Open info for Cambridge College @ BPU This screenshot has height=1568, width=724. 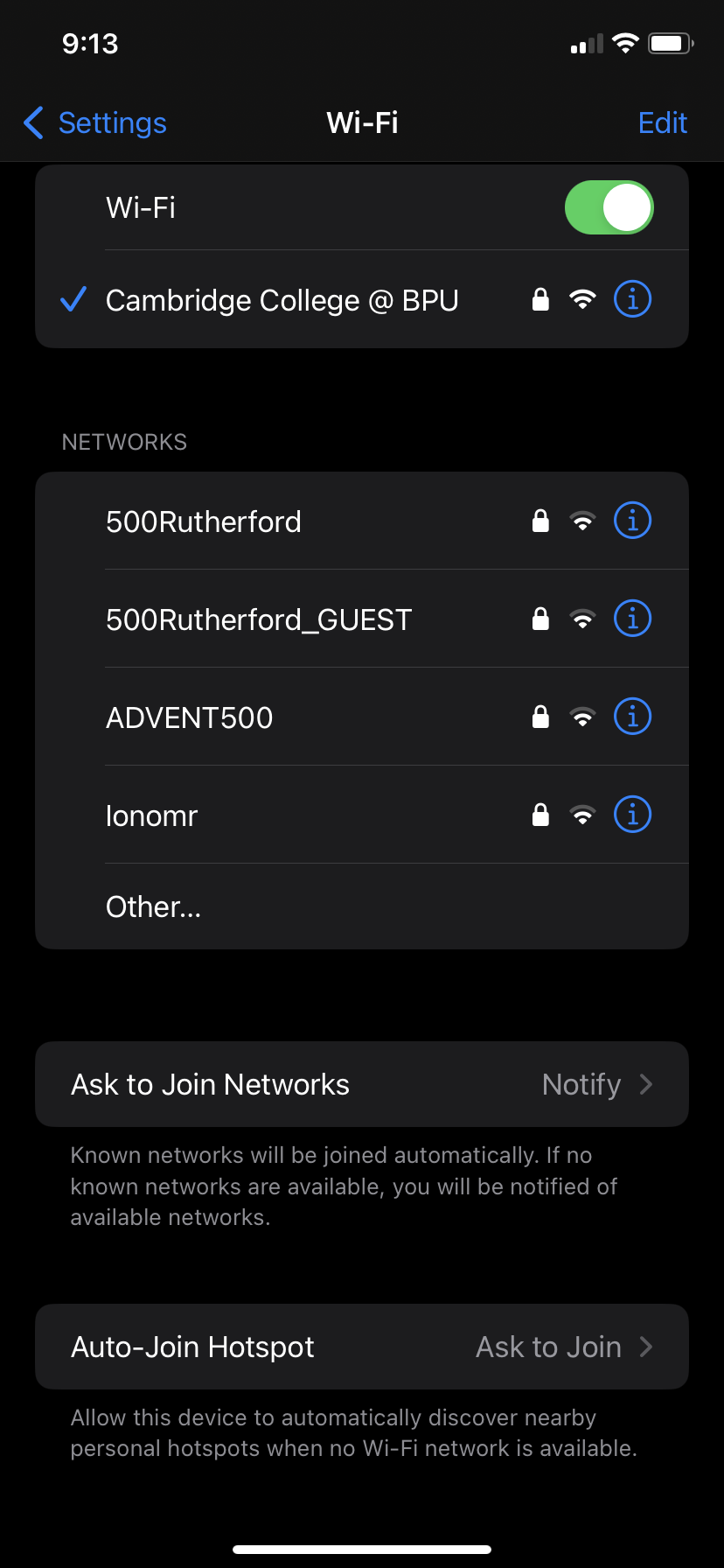(x=632, y=300)
